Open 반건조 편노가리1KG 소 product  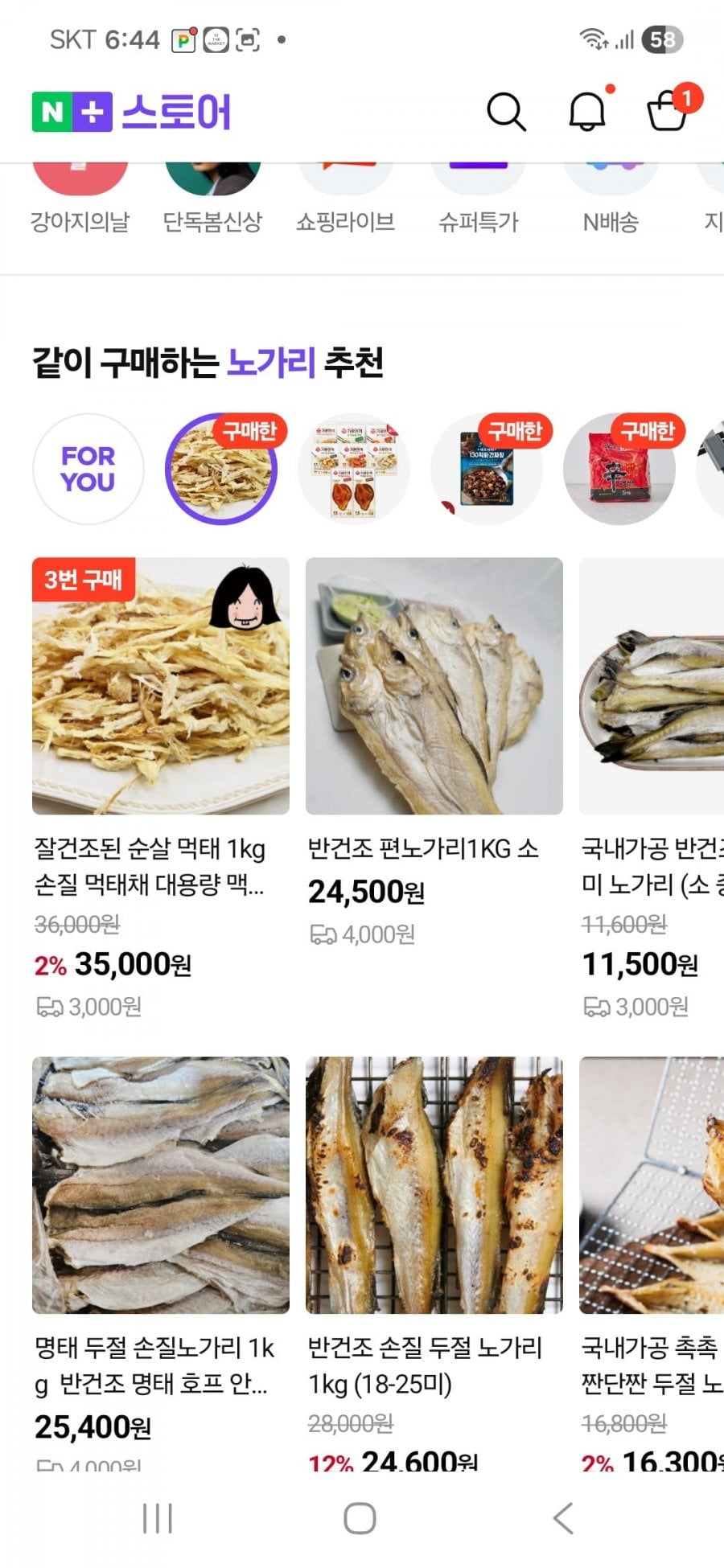[434, 686]
